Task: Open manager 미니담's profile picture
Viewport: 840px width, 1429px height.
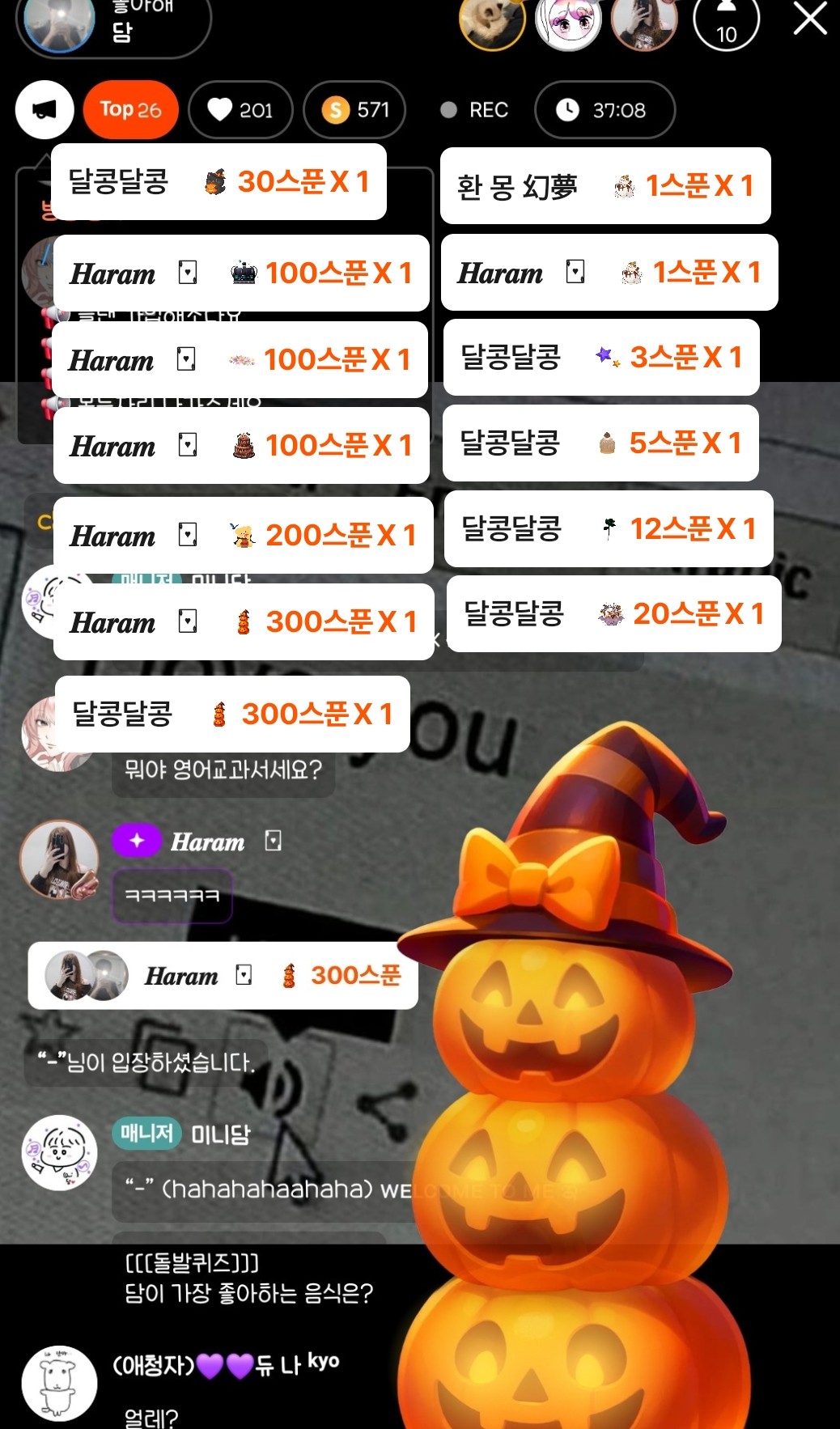Action: tap(59, 1152)
